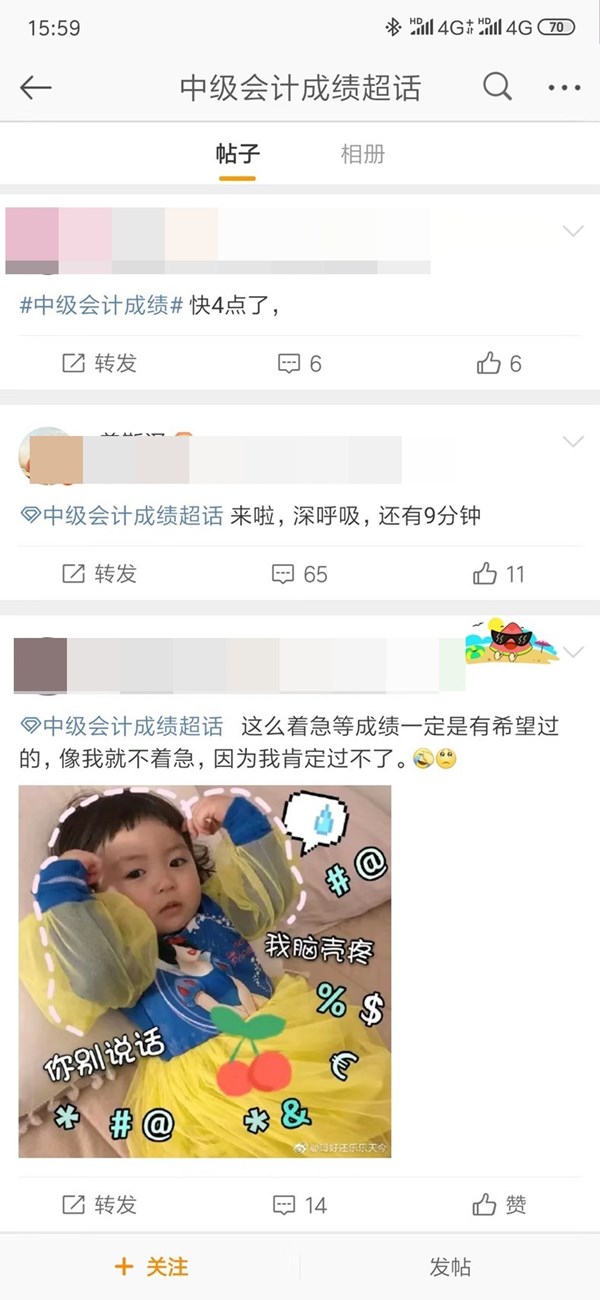Open the baby meme image in the post
This screenshot has width=600, height=1300.
point(205,971)
